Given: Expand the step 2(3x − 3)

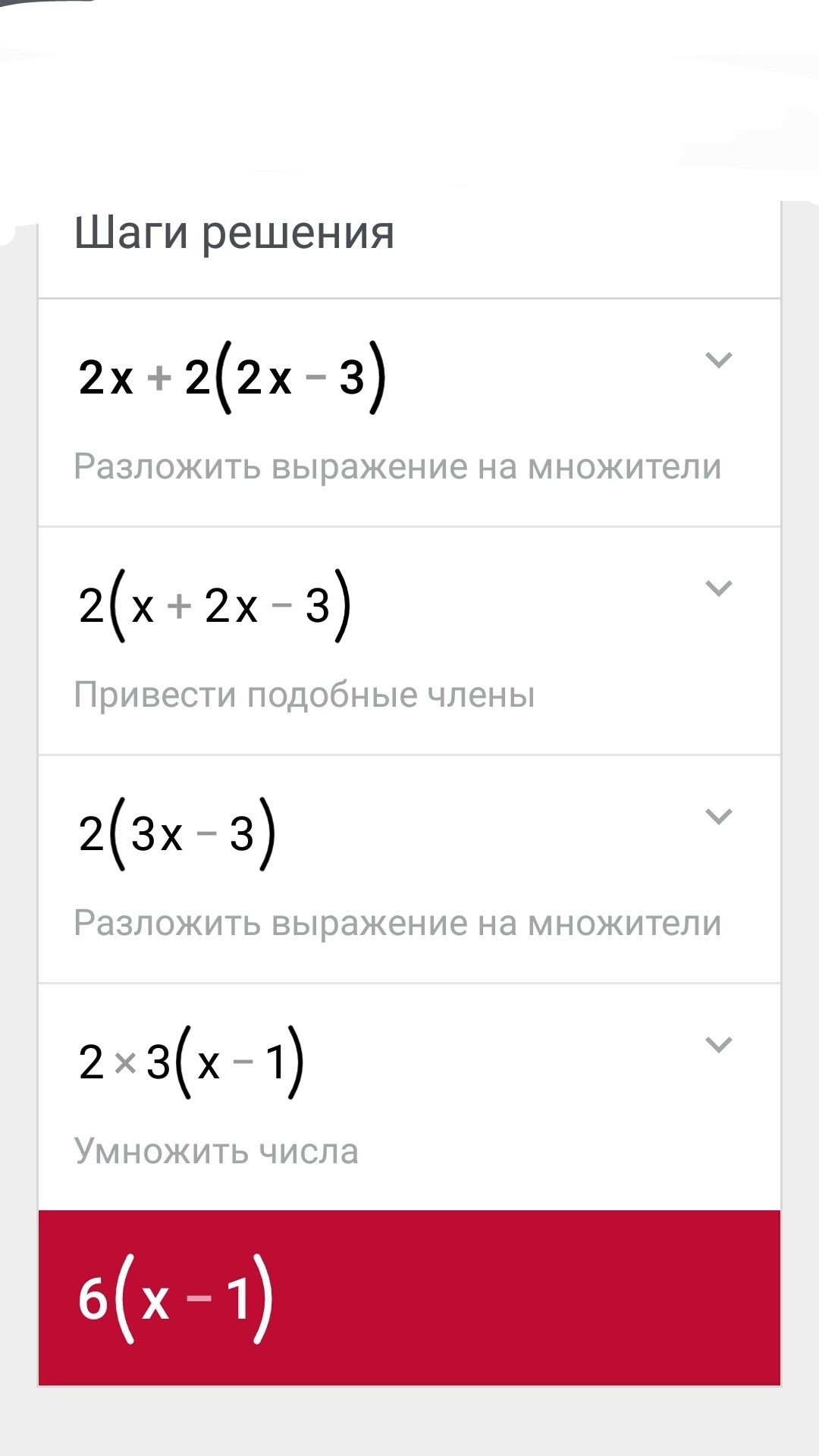Looking at the screenshot, I should pyautogui.click(x=718, y=817).
